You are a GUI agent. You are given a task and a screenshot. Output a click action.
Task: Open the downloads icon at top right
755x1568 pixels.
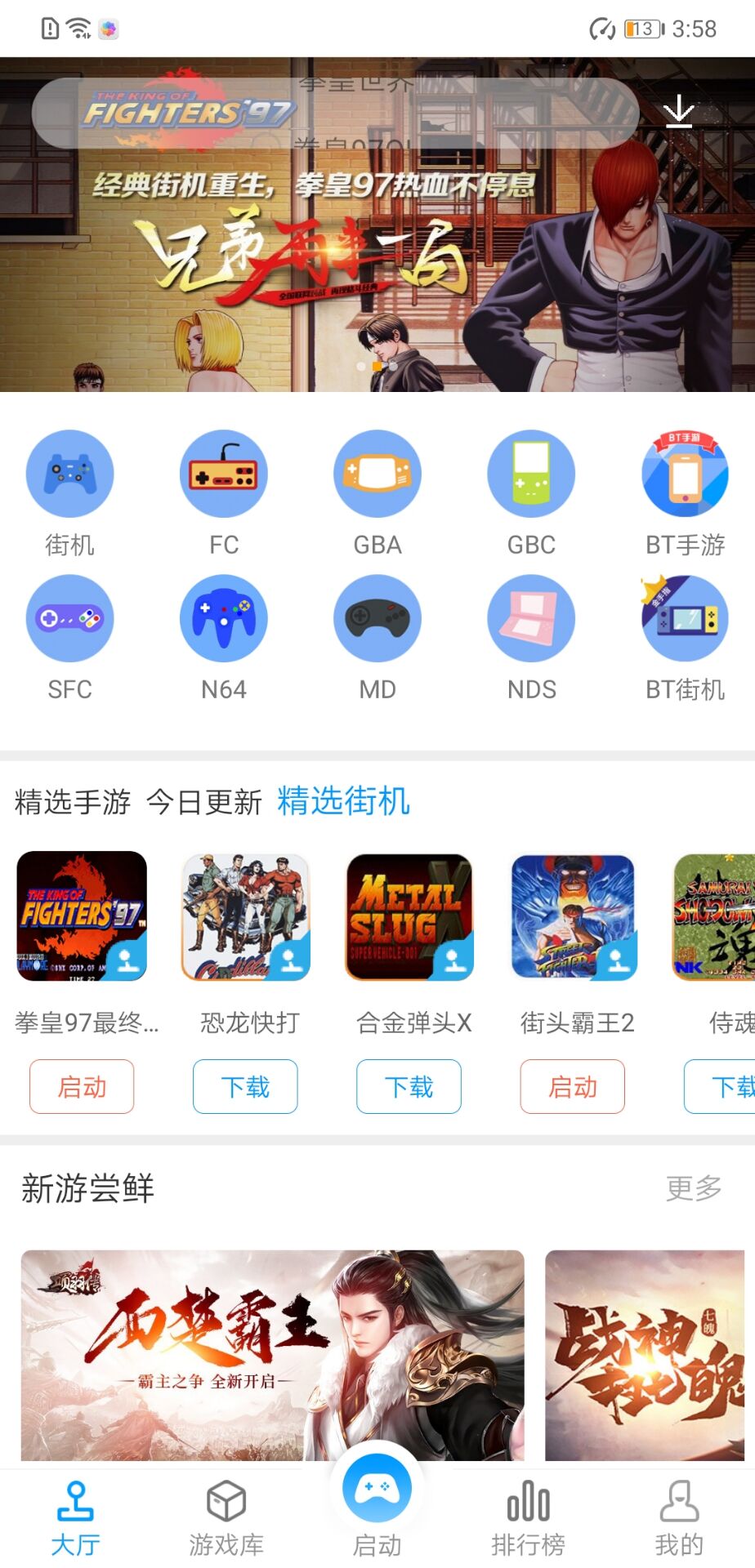pos(678,112)
